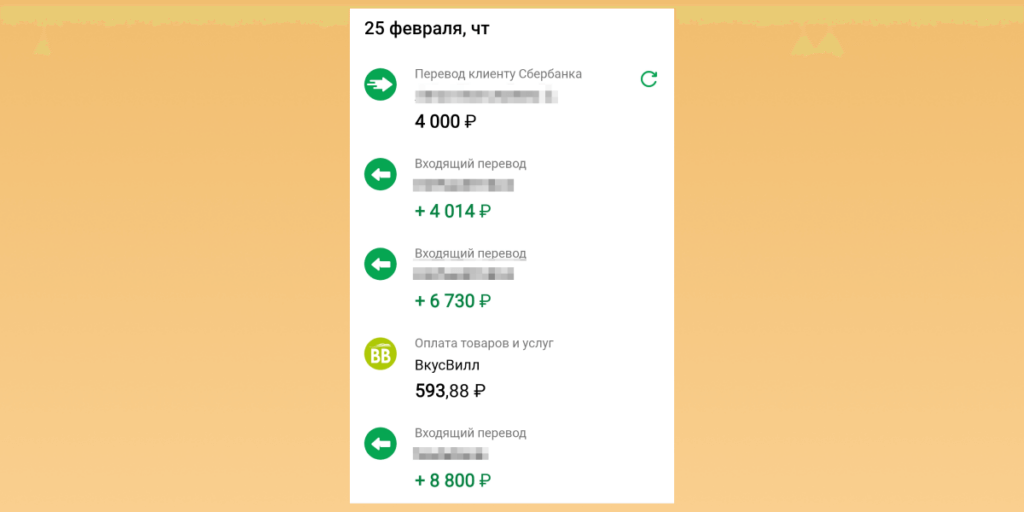This screenshot has height=512, width=1024.
Task: Open incoming transfer of + 4 014 ₽
Action: pos(470,187)
